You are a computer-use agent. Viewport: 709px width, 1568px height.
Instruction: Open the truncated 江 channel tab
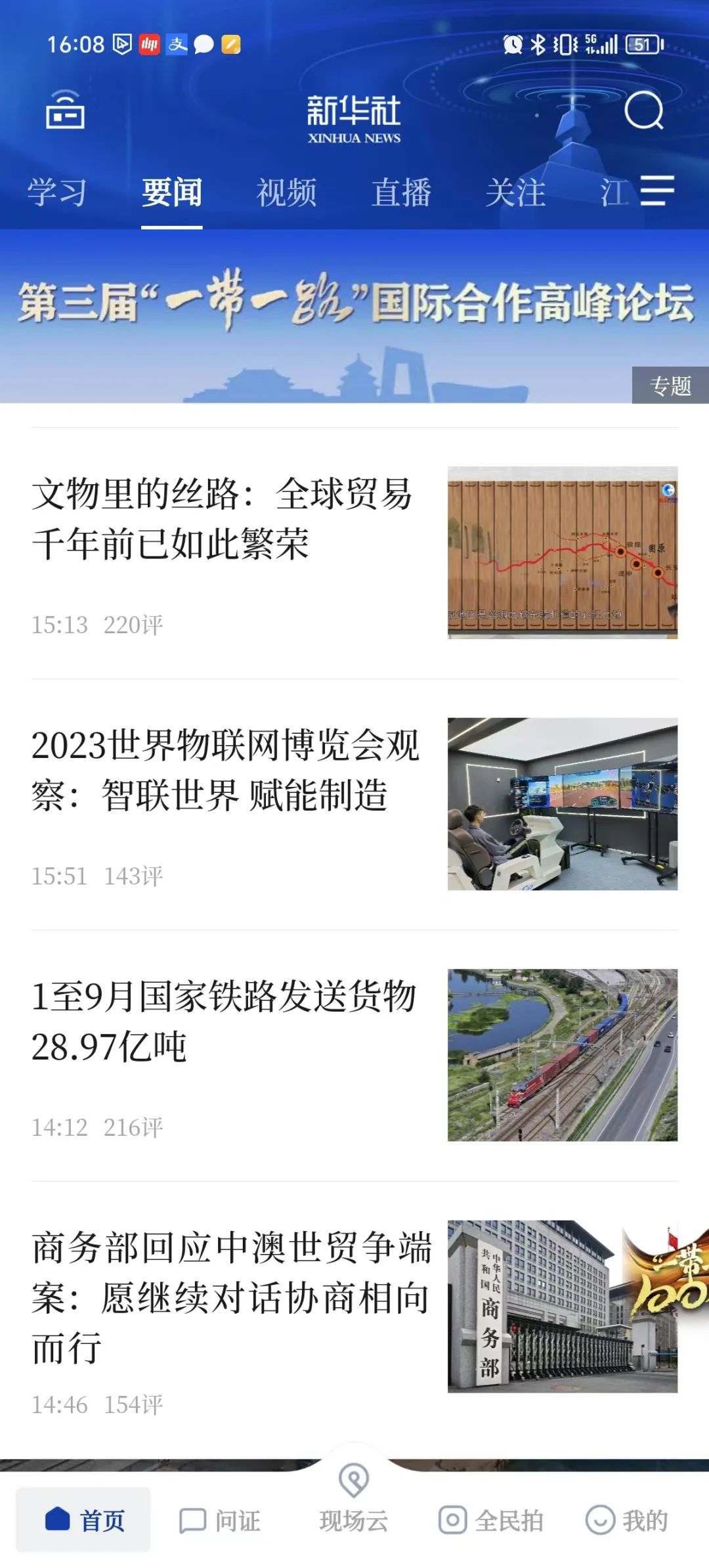tap(613, 192)
